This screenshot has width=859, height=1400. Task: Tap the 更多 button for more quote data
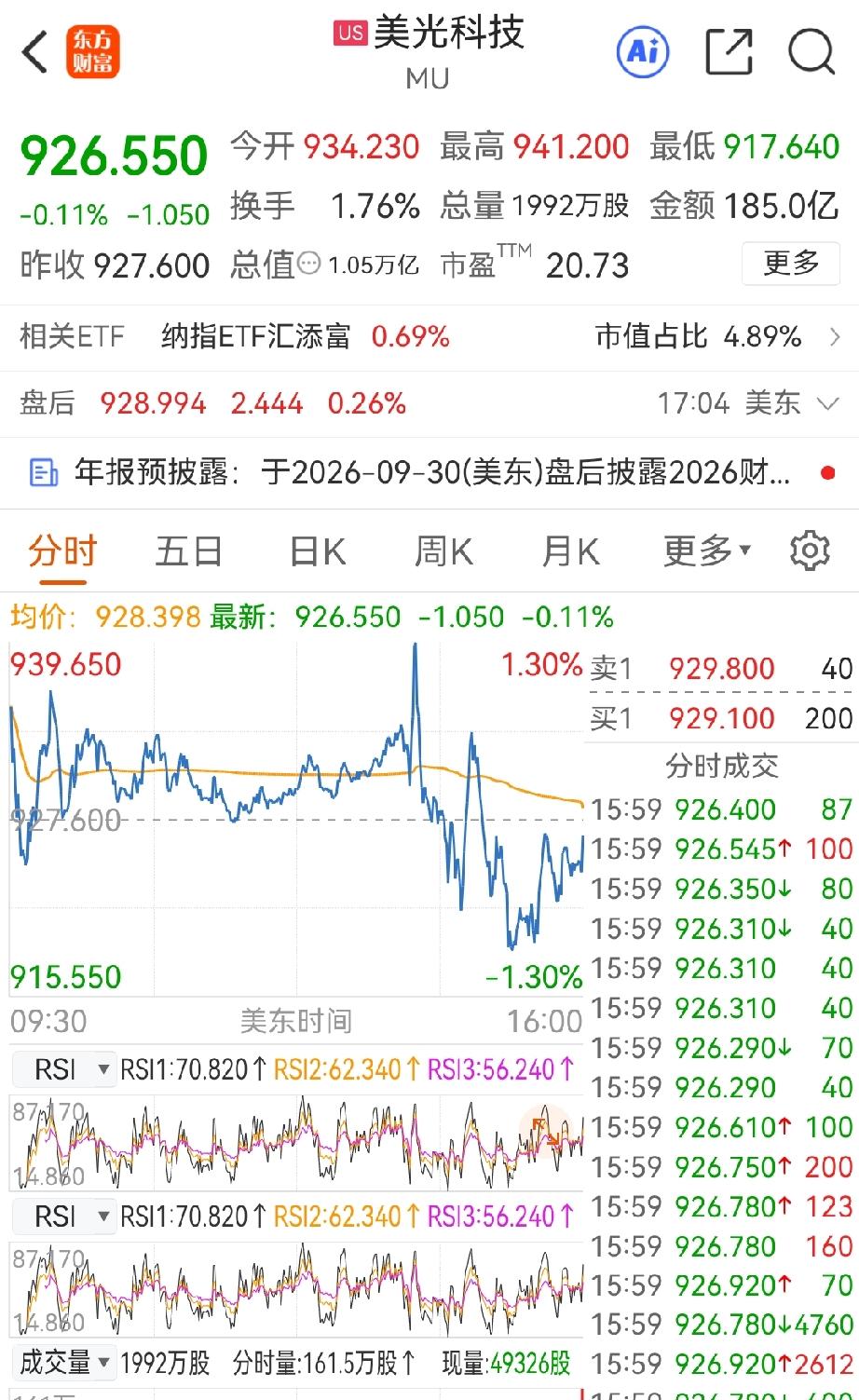point(791,264)
